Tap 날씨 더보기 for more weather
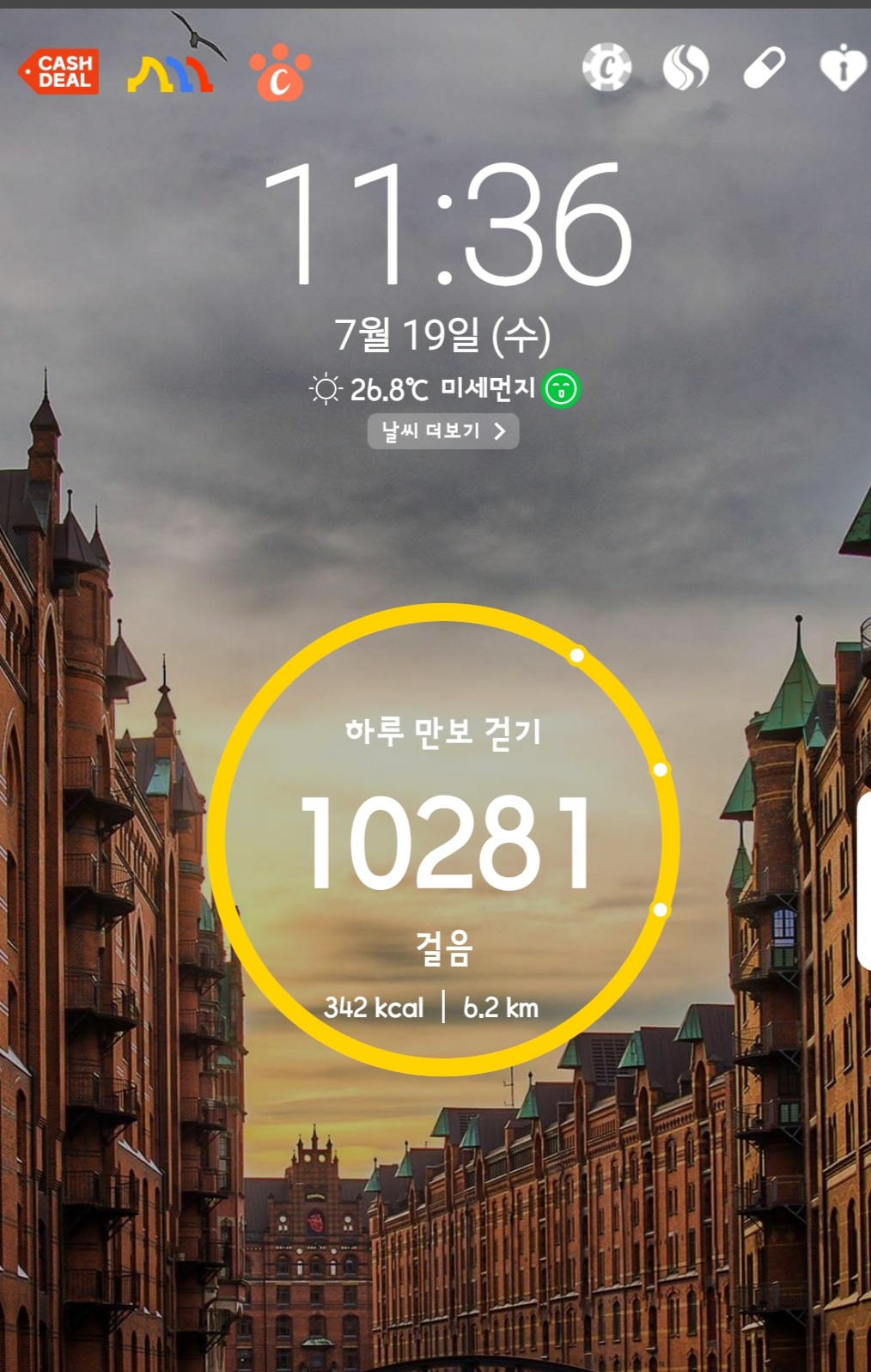The width and height of the screenshot is (871, 1372). [x=442, y=431]
